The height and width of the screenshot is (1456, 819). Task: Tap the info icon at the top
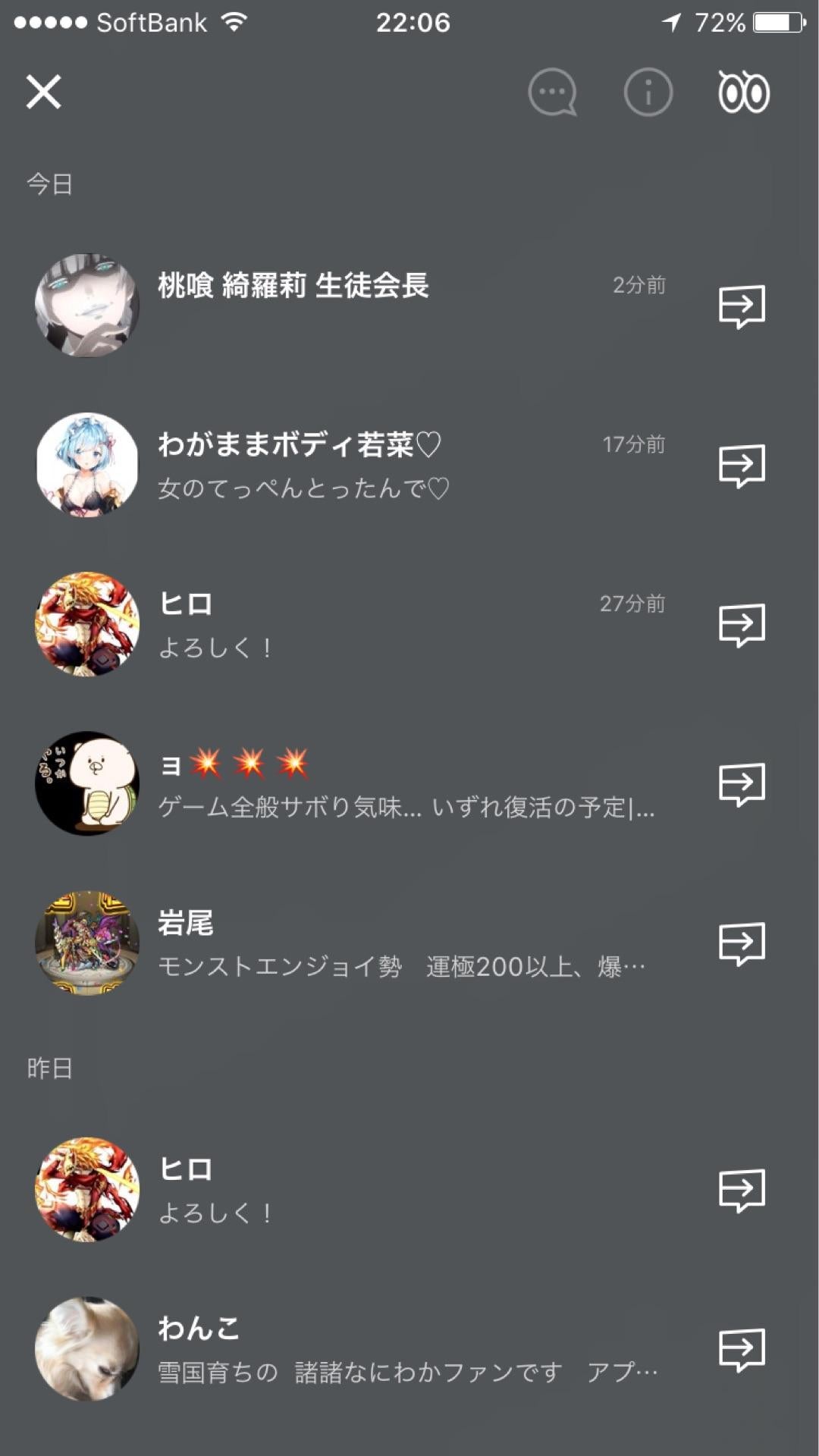(647, 93)
